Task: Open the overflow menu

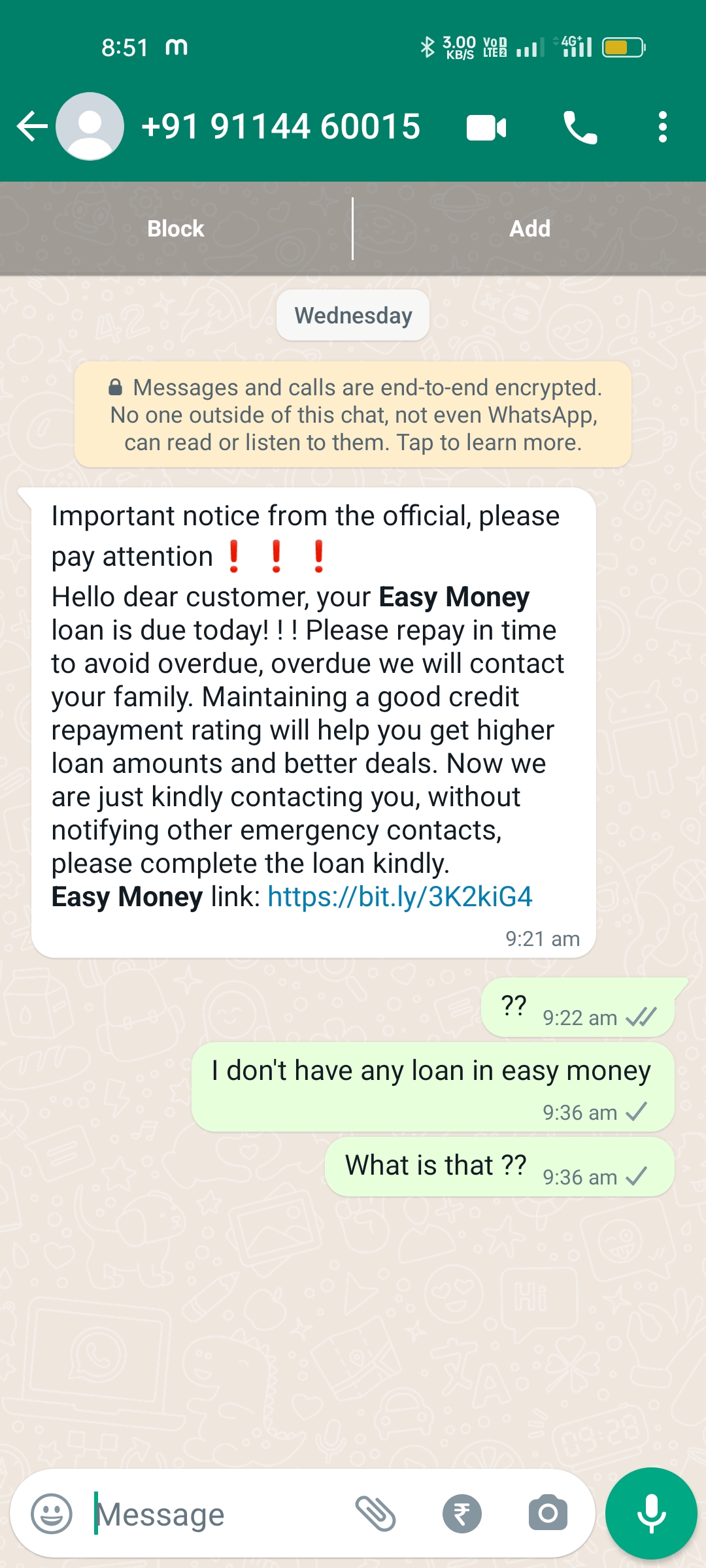Action: coord(662,127)
